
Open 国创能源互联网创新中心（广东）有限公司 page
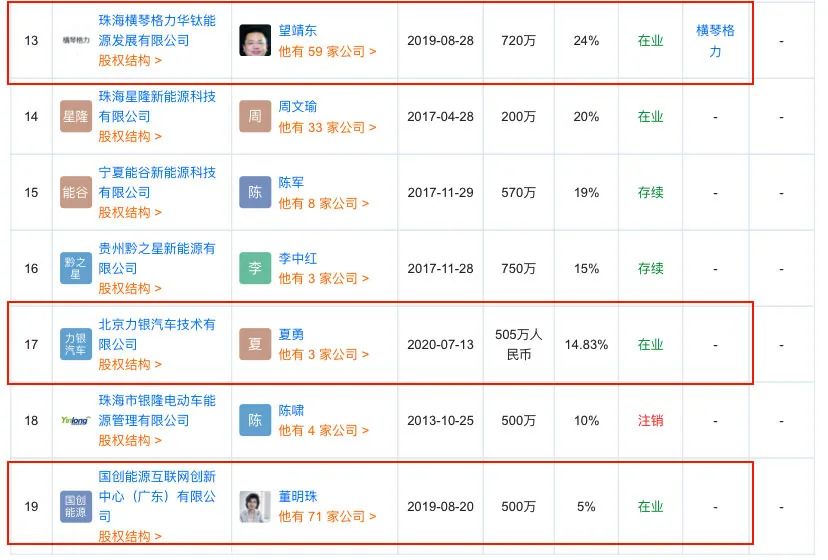pos(156,487)
